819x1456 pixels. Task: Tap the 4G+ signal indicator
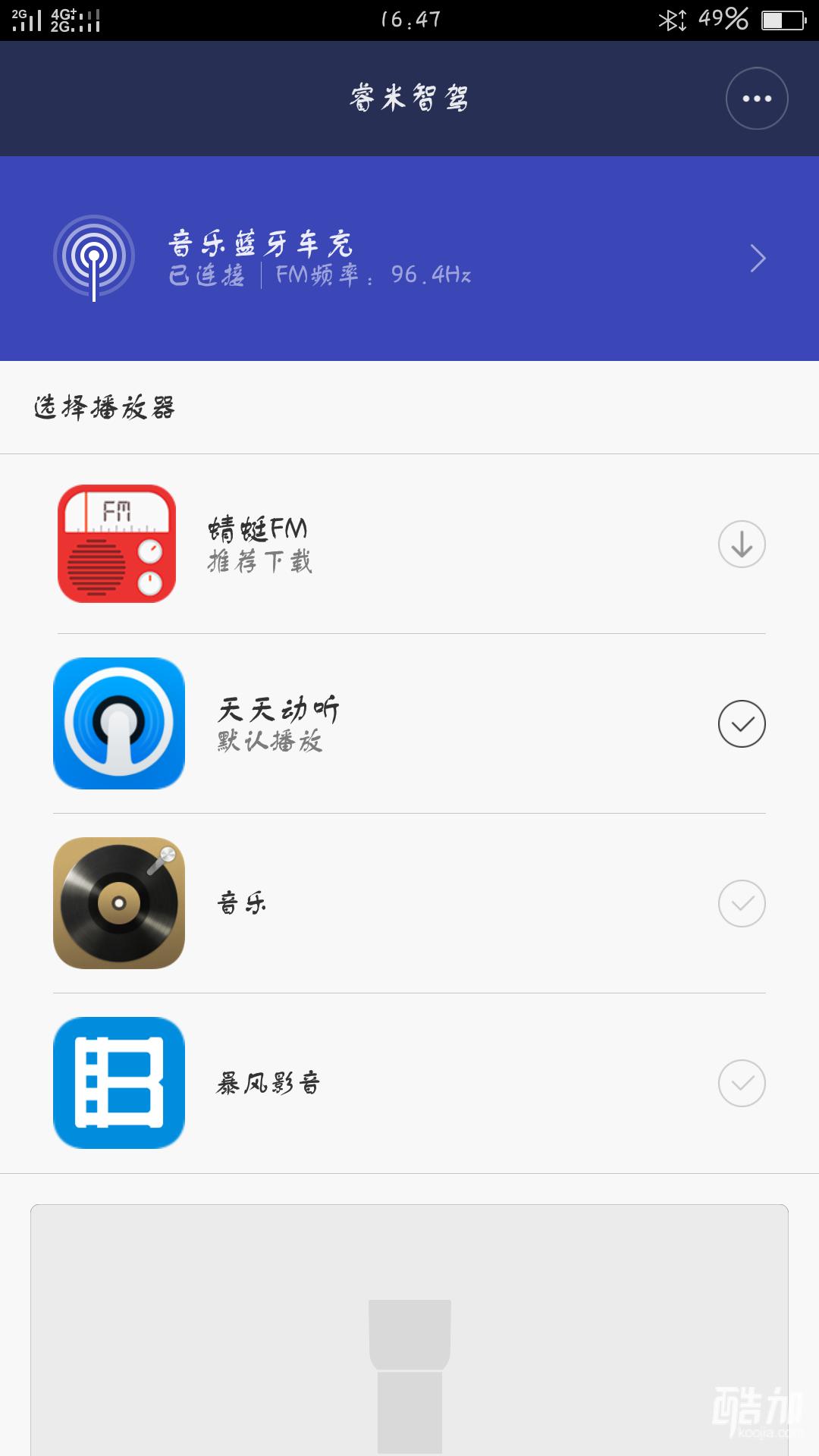62,14
